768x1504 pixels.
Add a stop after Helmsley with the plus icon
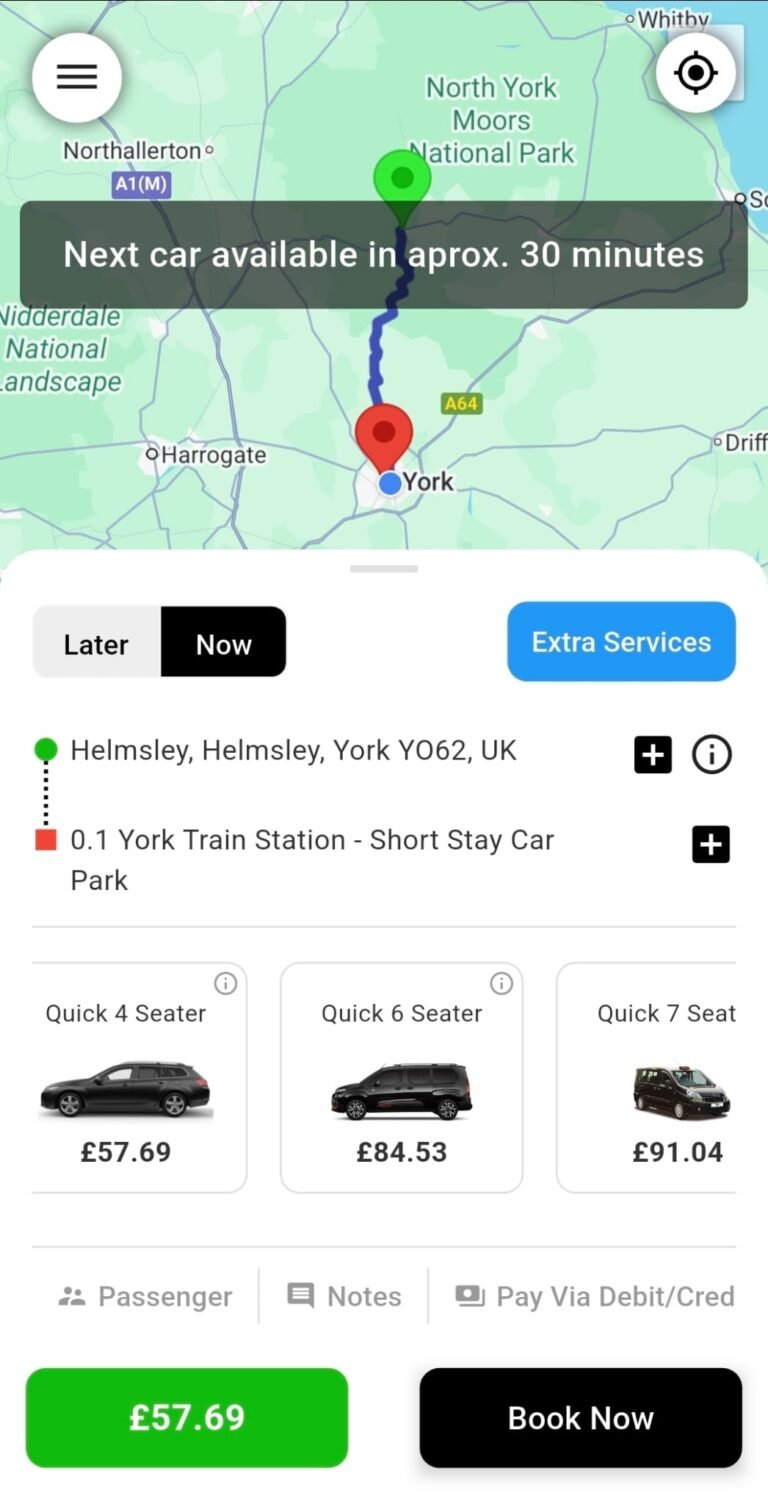coord(653,754)
